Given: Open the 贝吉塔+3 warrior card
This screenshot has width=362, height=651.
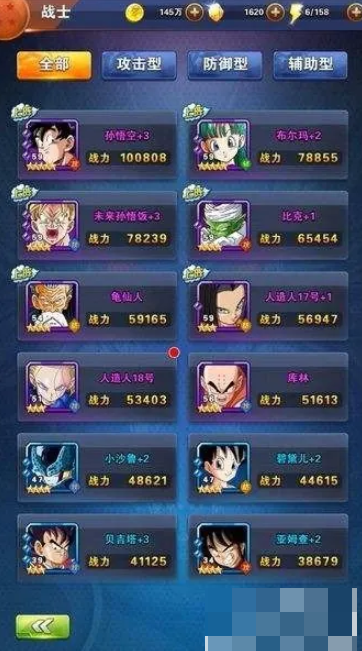Looking at the screenshot, I should point(97,548).
